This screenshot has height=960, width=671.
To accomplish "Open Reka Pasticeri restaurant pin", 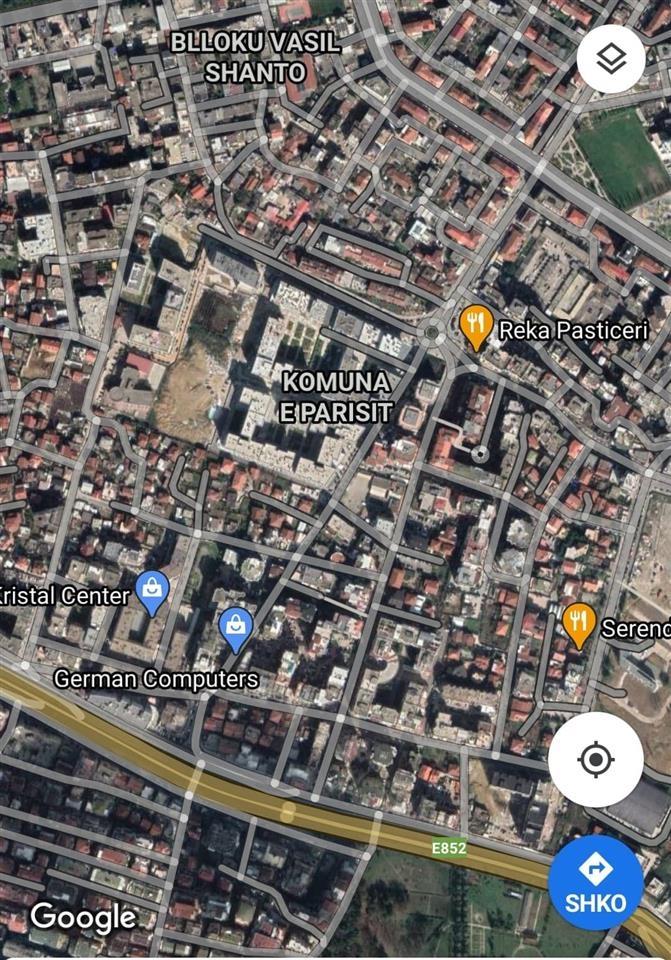I will (476, 325).
